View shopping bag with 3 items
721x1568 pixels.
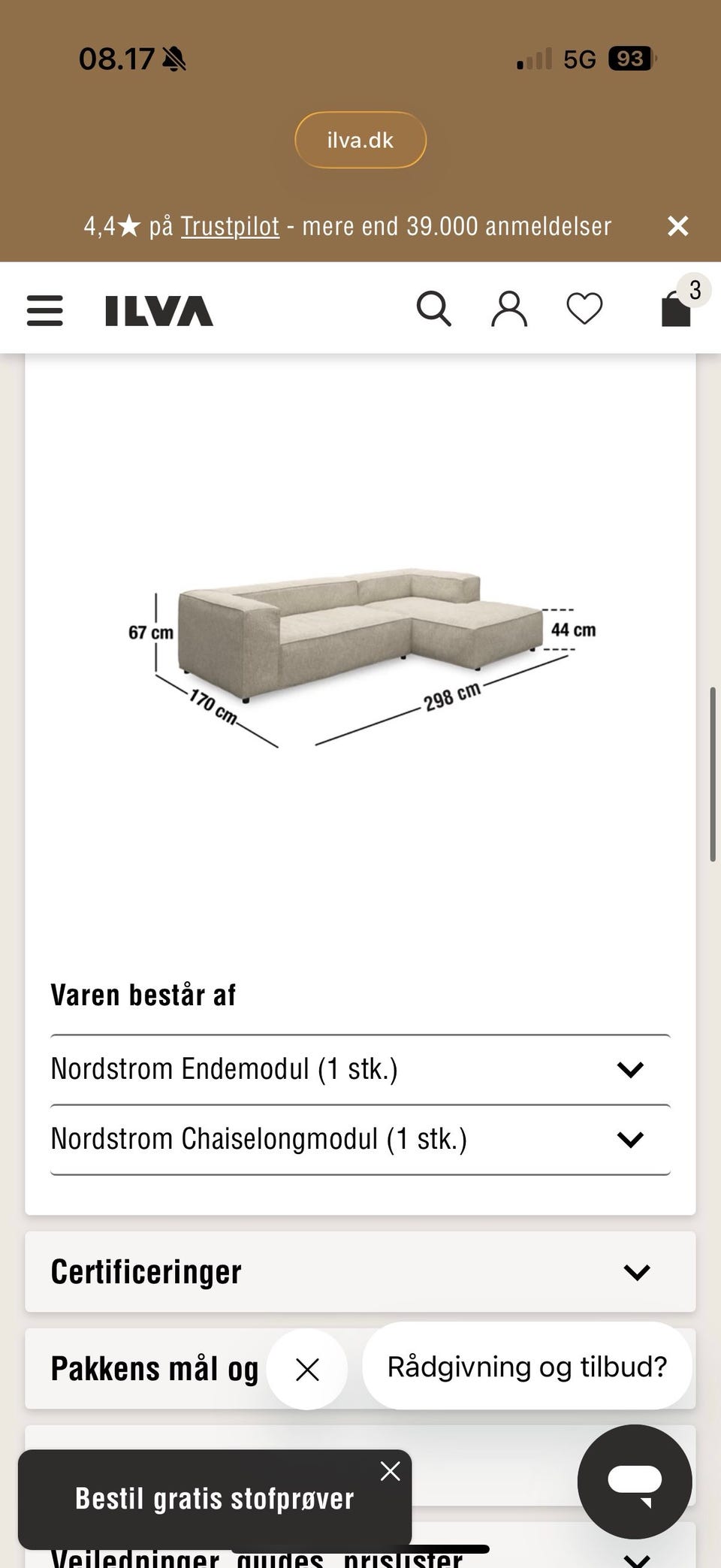(675, 308)
